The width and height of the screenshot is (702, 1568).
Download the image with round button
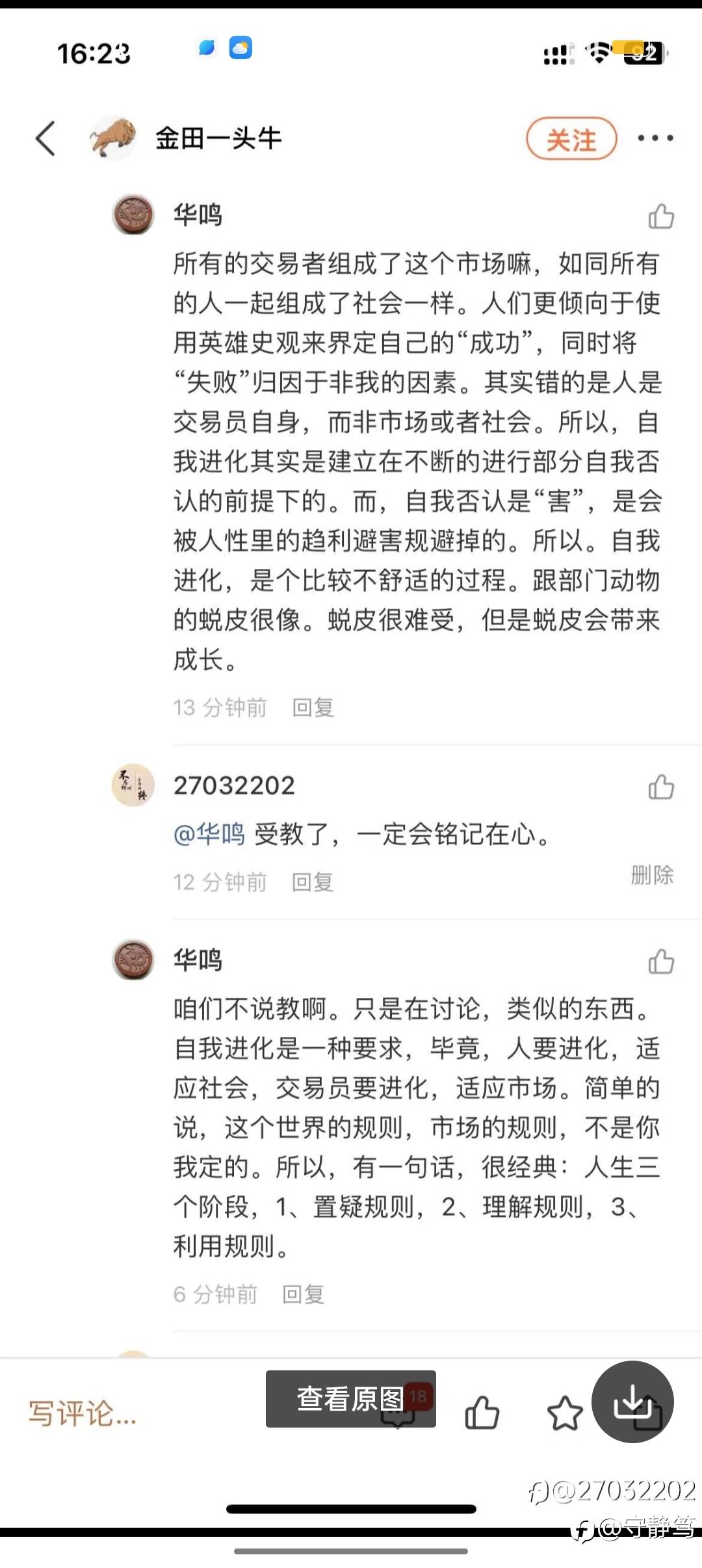click(632, 1402)
